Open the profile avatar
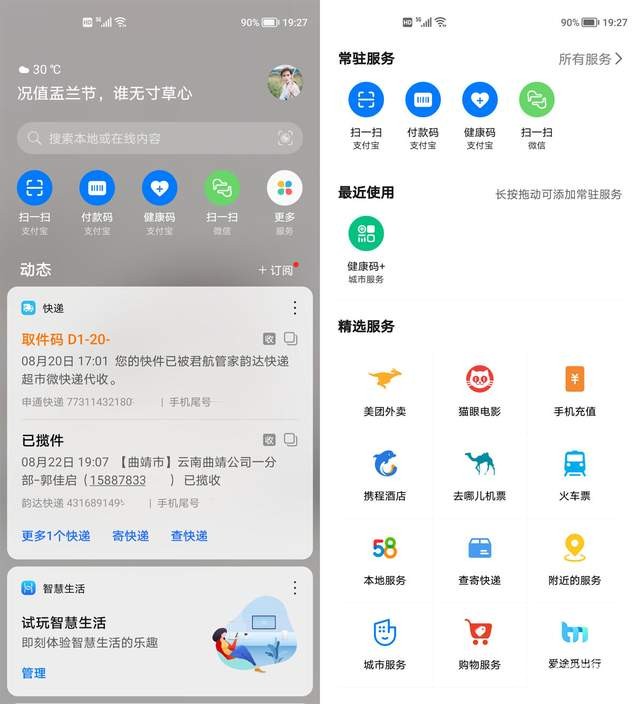This screenshot has height=704, width=640. pyautogui.click(x=285, y=82)
